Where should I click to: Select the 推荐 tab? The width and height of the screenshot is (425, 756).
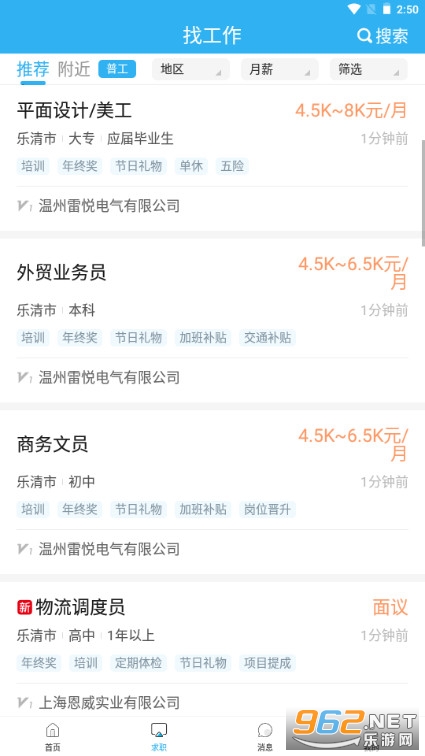point(33,69)
